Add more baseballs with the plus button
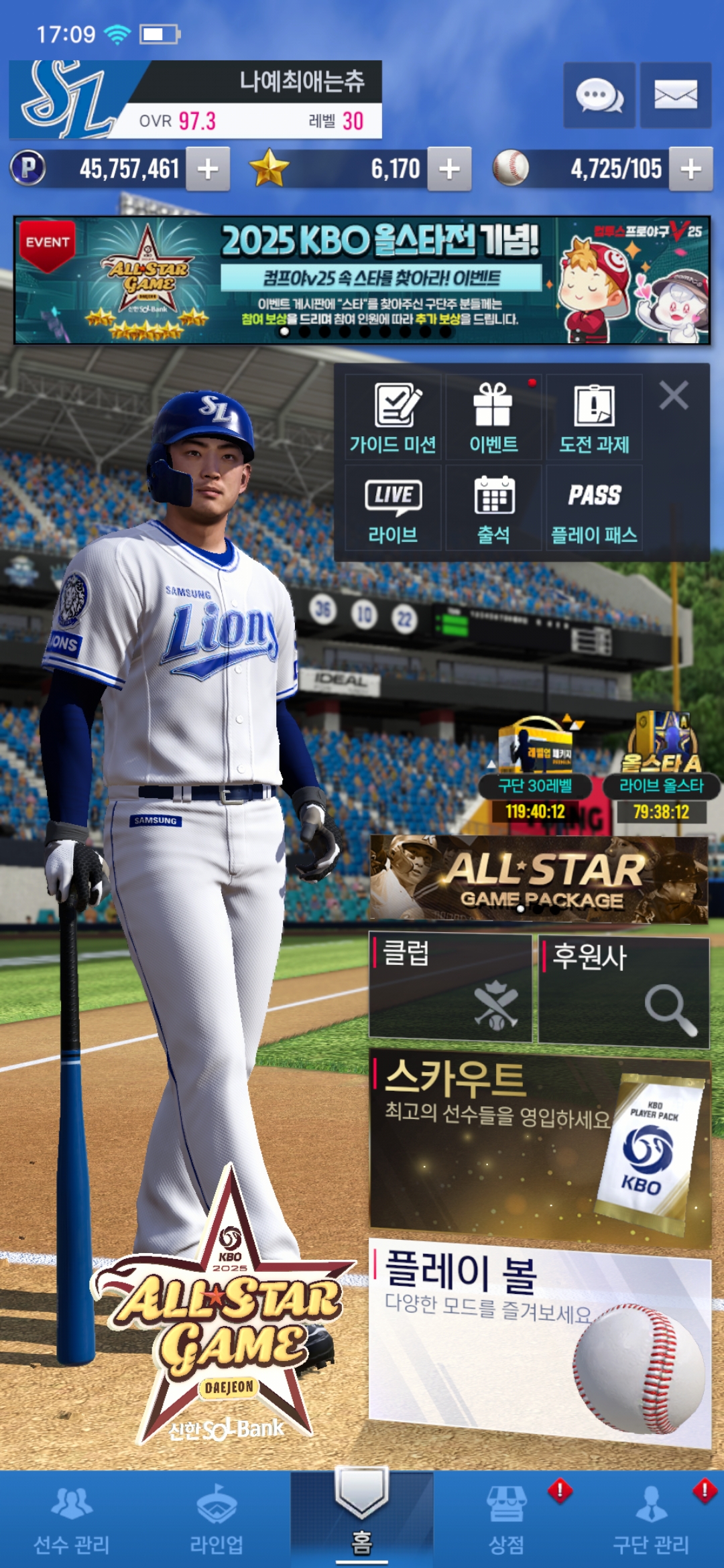This screenshot has height=1568, width=724. coord(690,169)
